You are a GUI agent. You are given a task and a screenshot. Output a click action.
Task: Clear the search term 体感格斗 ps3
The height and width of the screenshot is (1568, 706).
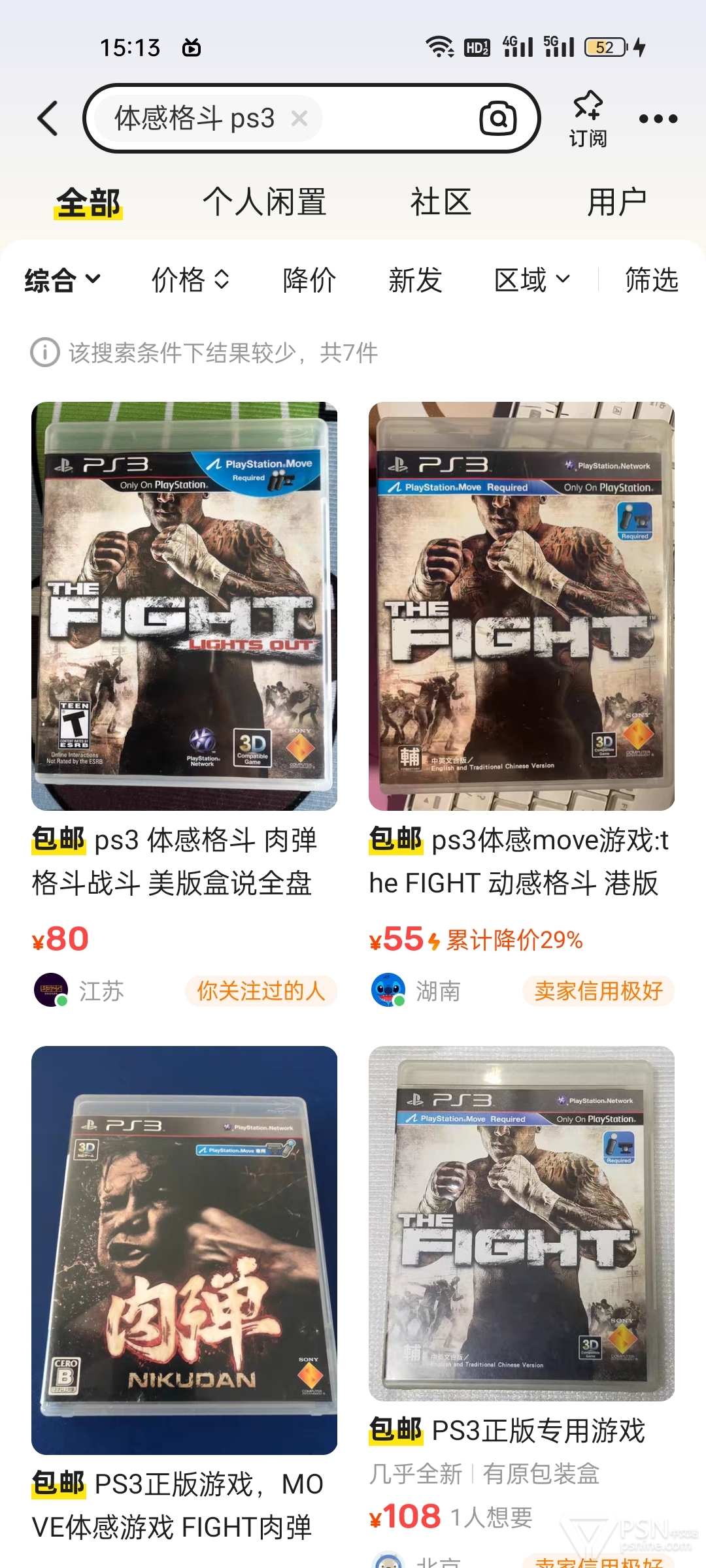(x=299, y=118)
